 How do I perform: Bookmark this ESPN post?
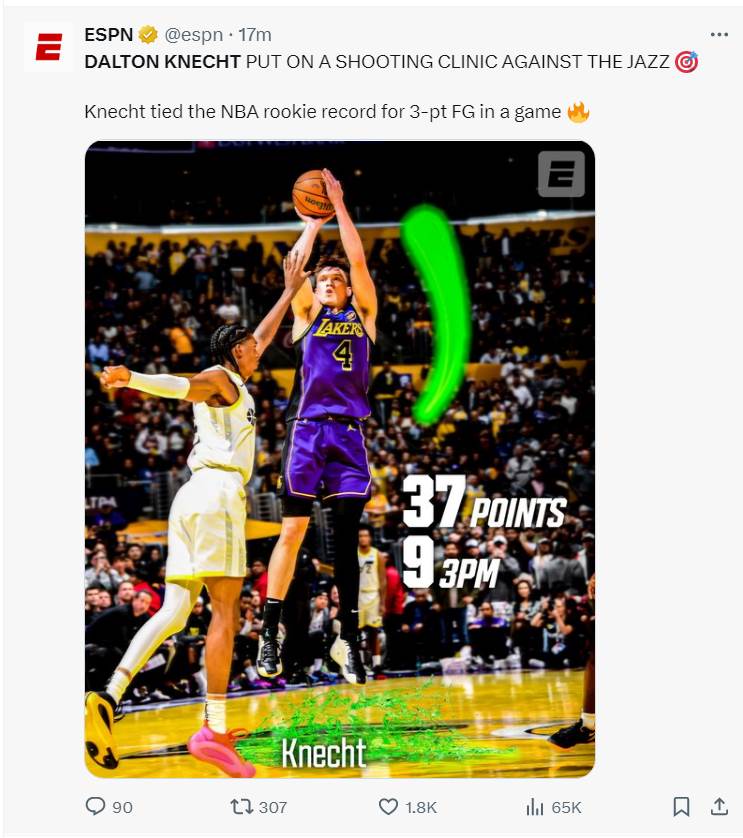(681, 806)
